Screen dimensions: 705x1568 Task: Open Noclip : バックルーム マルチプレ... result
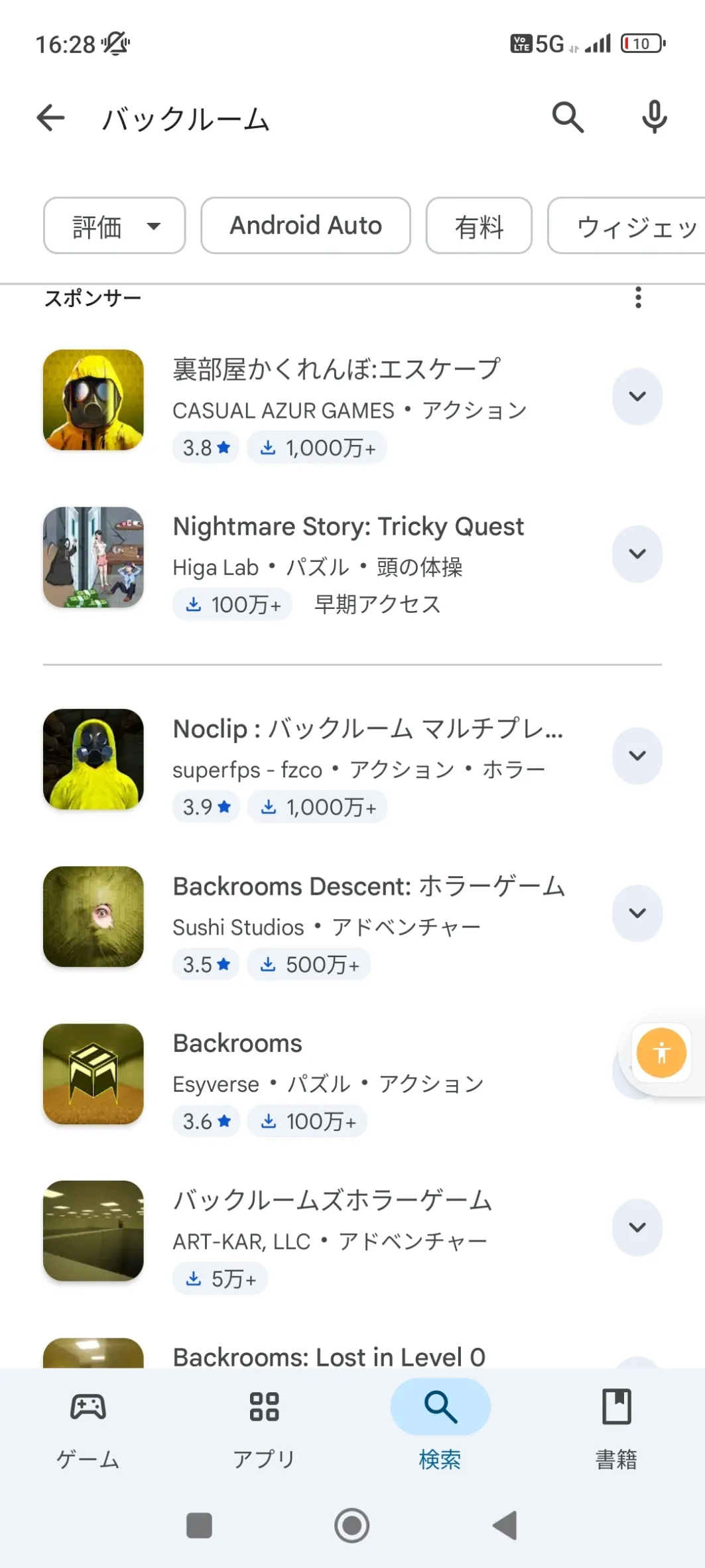(367, 729)
